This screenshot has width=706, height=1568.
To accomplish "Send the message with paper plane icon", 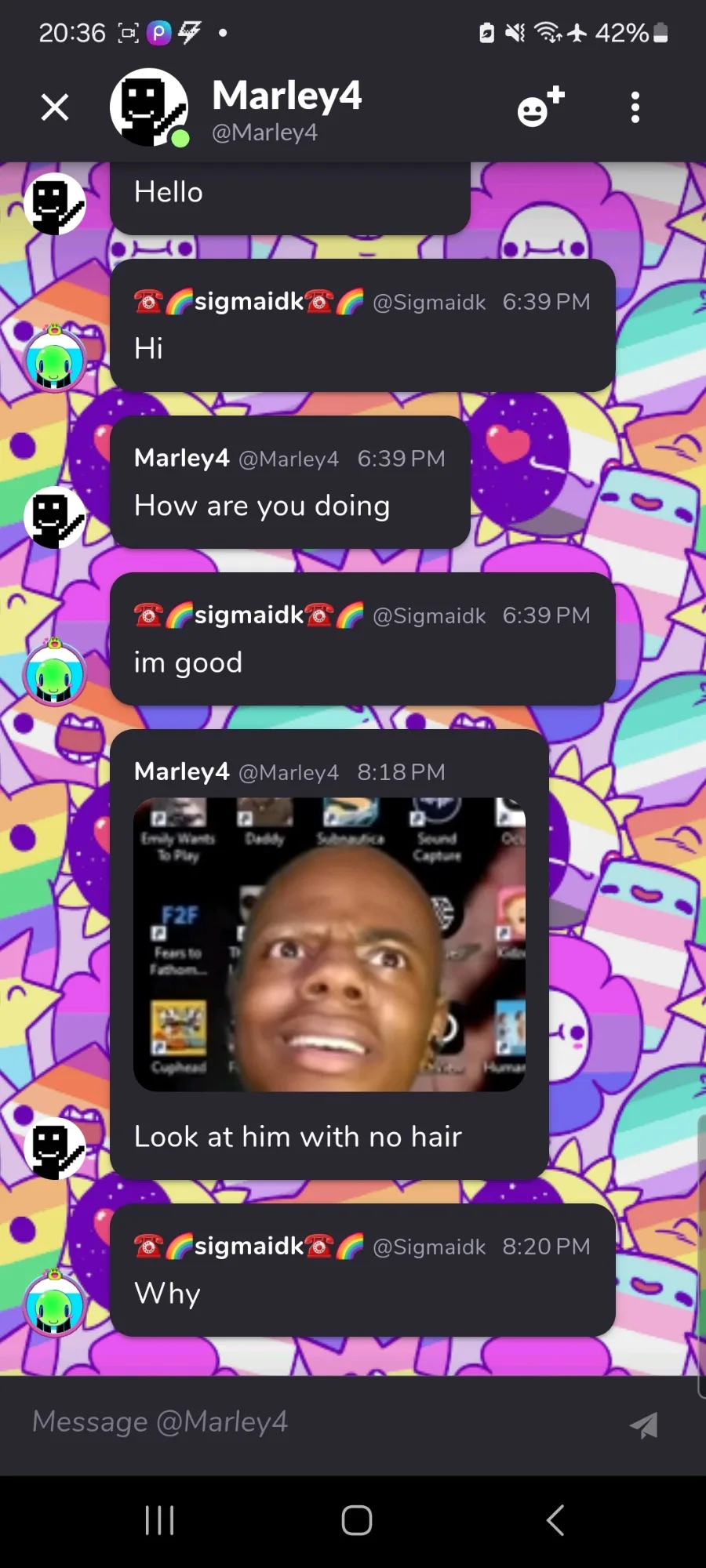I will pos(644,1425).
